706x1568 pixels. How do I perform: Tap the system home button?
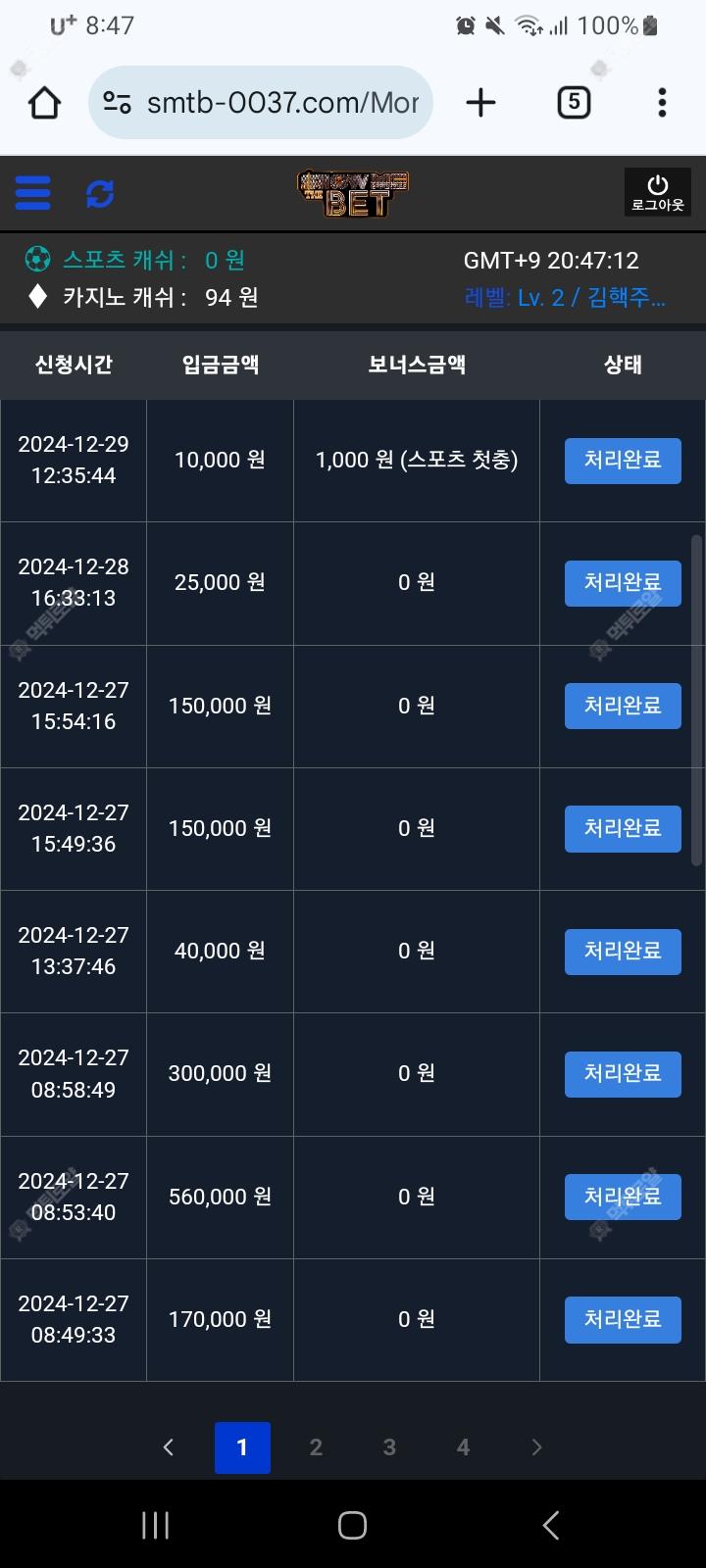click(352, 1525)
